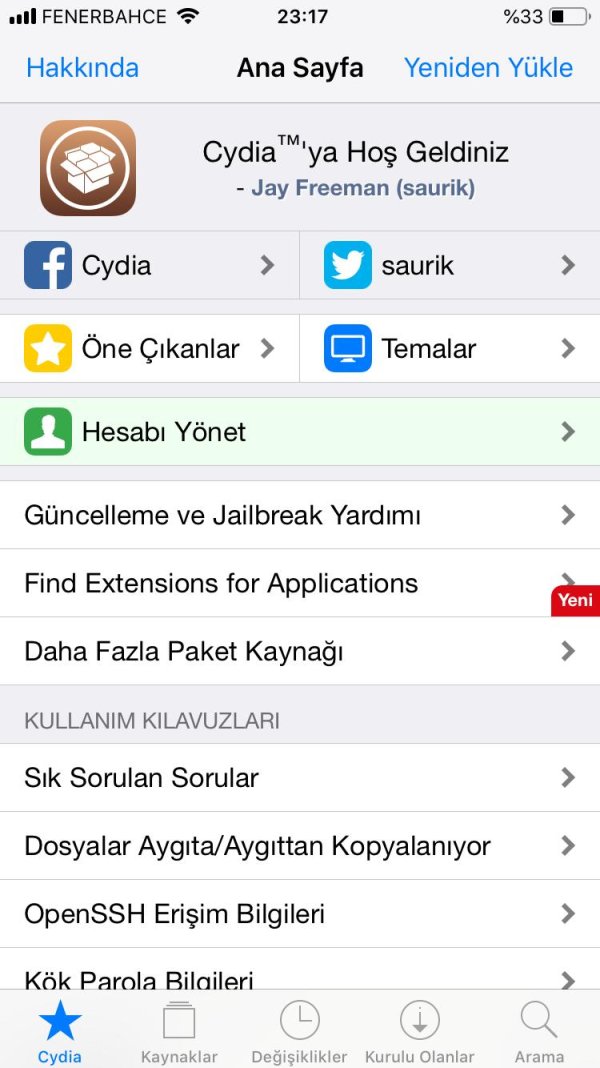Browse Temalar
This screenshot has height=1068, width=600.
(x=450, y=349)
